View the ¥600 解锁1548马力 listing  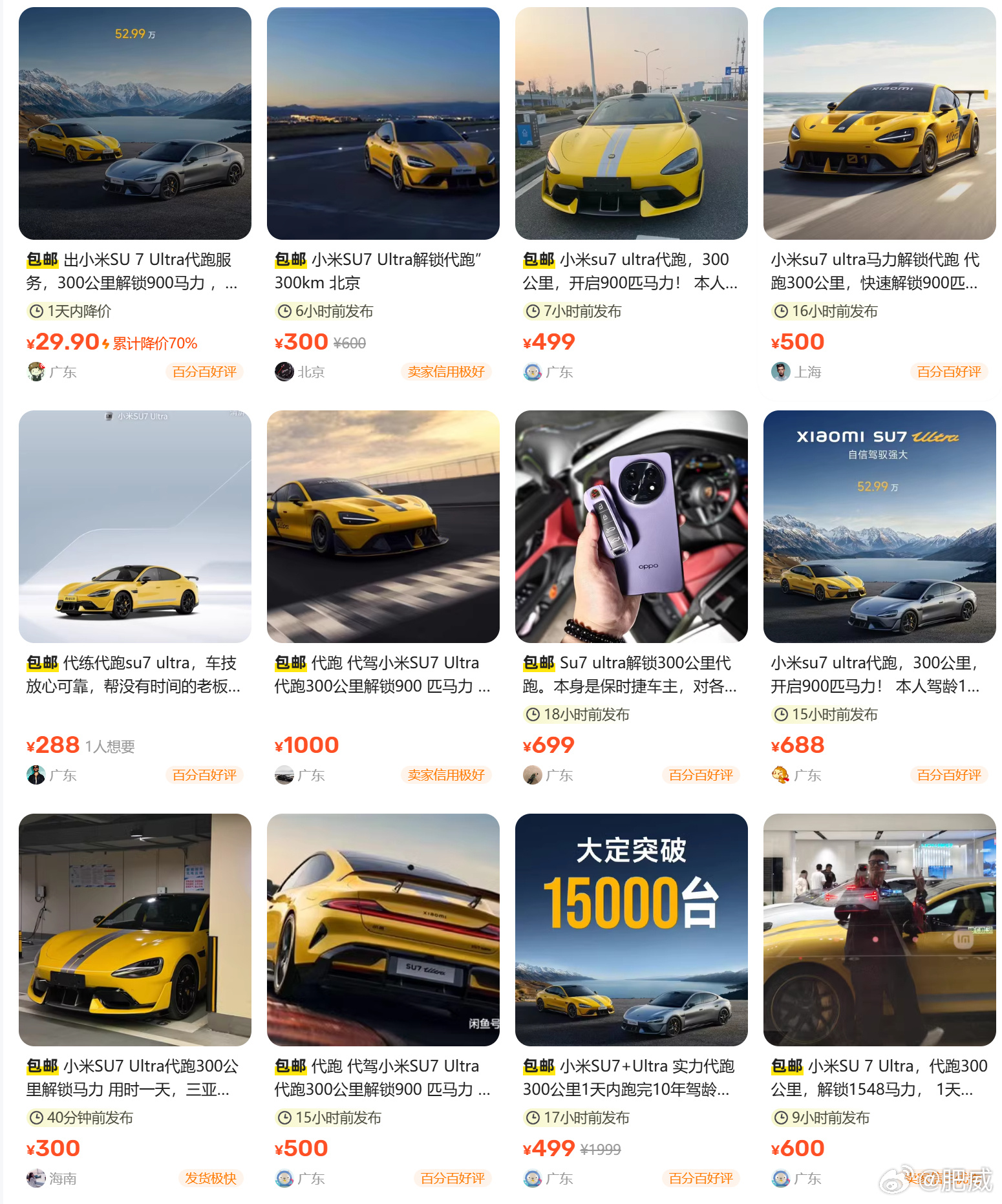(x=879, y=930)
